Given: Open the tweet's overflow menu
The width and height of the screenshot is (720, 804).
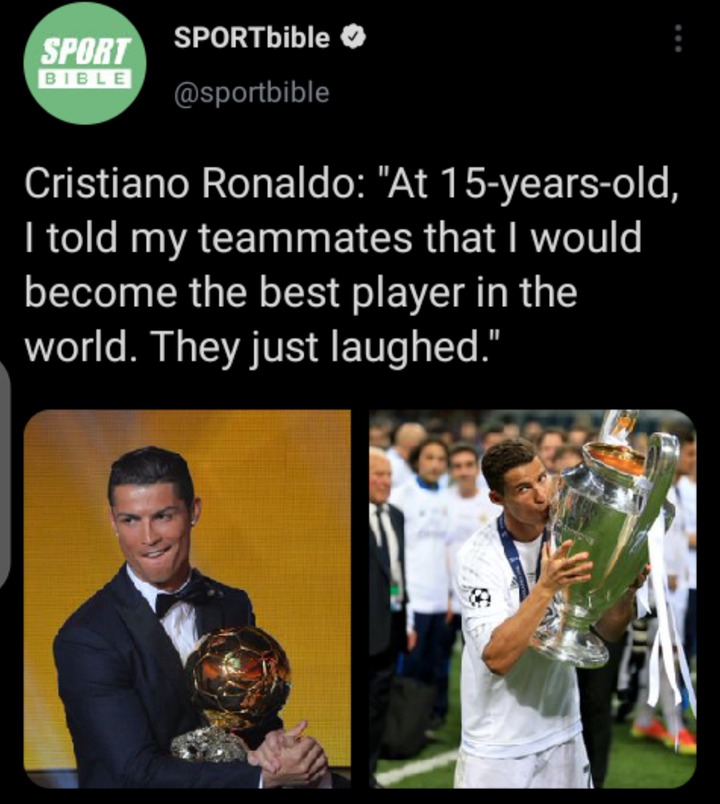Looking at the screenshot, I should click(x=678, y=39).
